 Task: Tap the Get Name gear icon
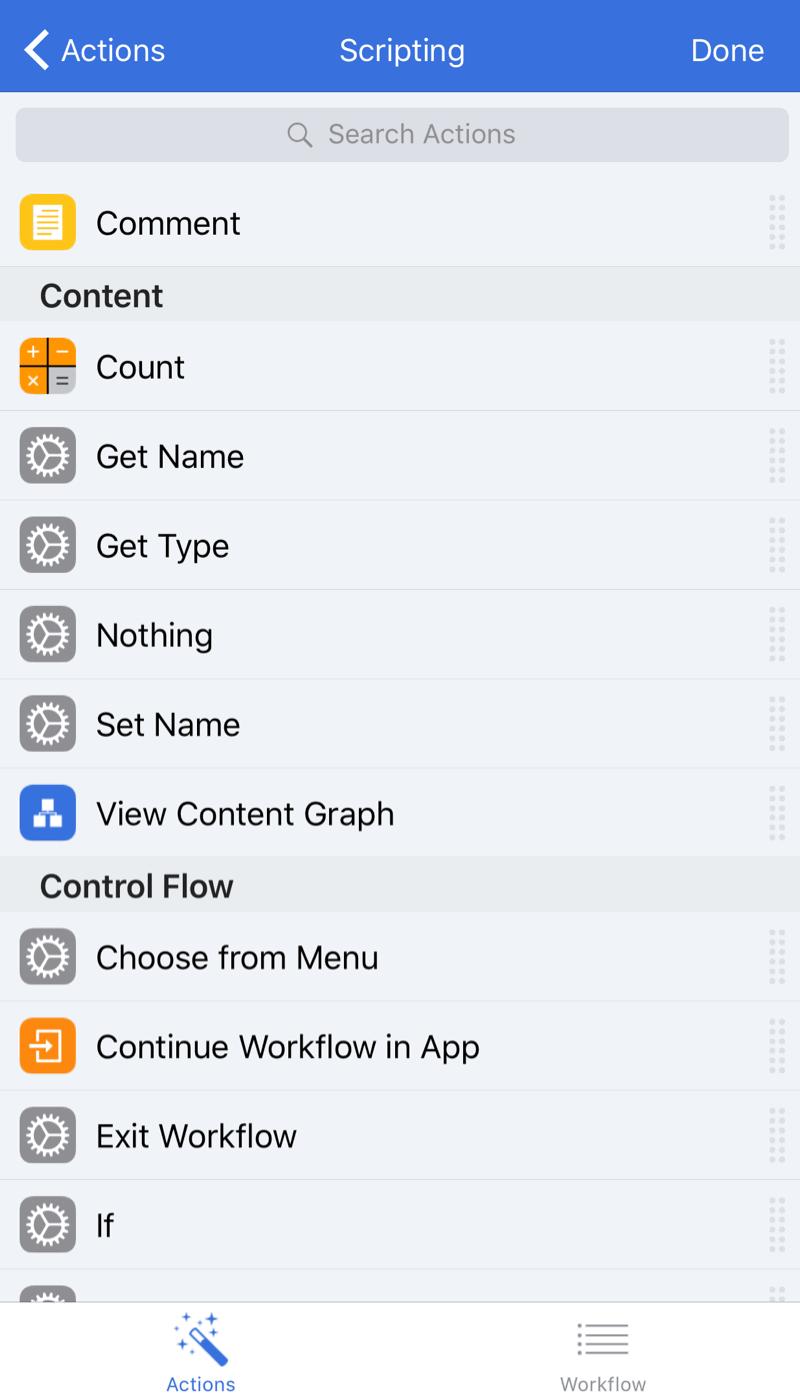[x=46, y=455]
